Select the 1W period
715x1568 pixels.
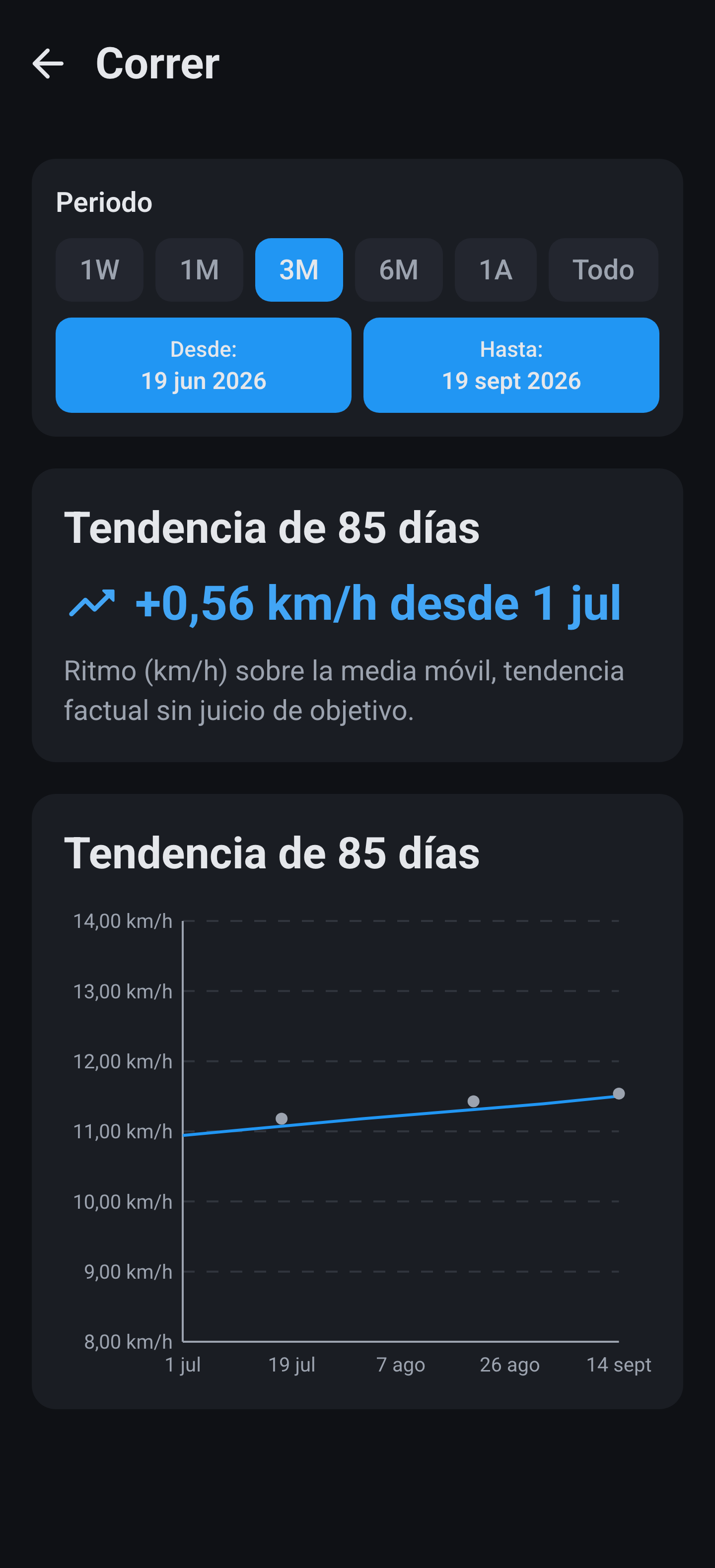tap(99, 269)
